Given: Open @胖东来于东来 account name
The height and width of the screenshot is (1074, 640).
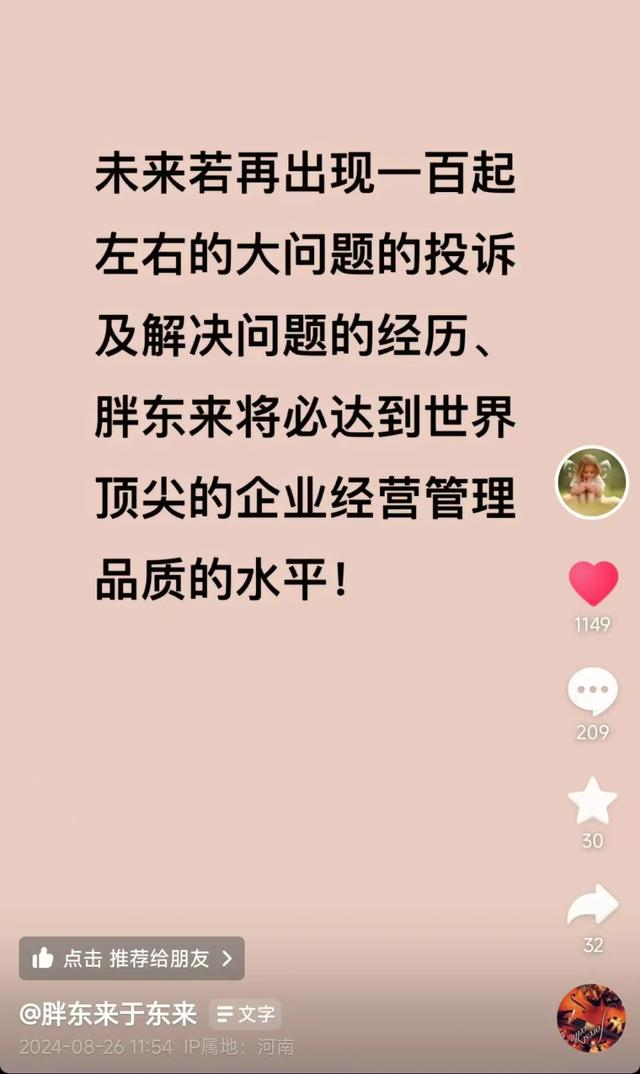Looking at the screenshot, I should point(108,1014).
